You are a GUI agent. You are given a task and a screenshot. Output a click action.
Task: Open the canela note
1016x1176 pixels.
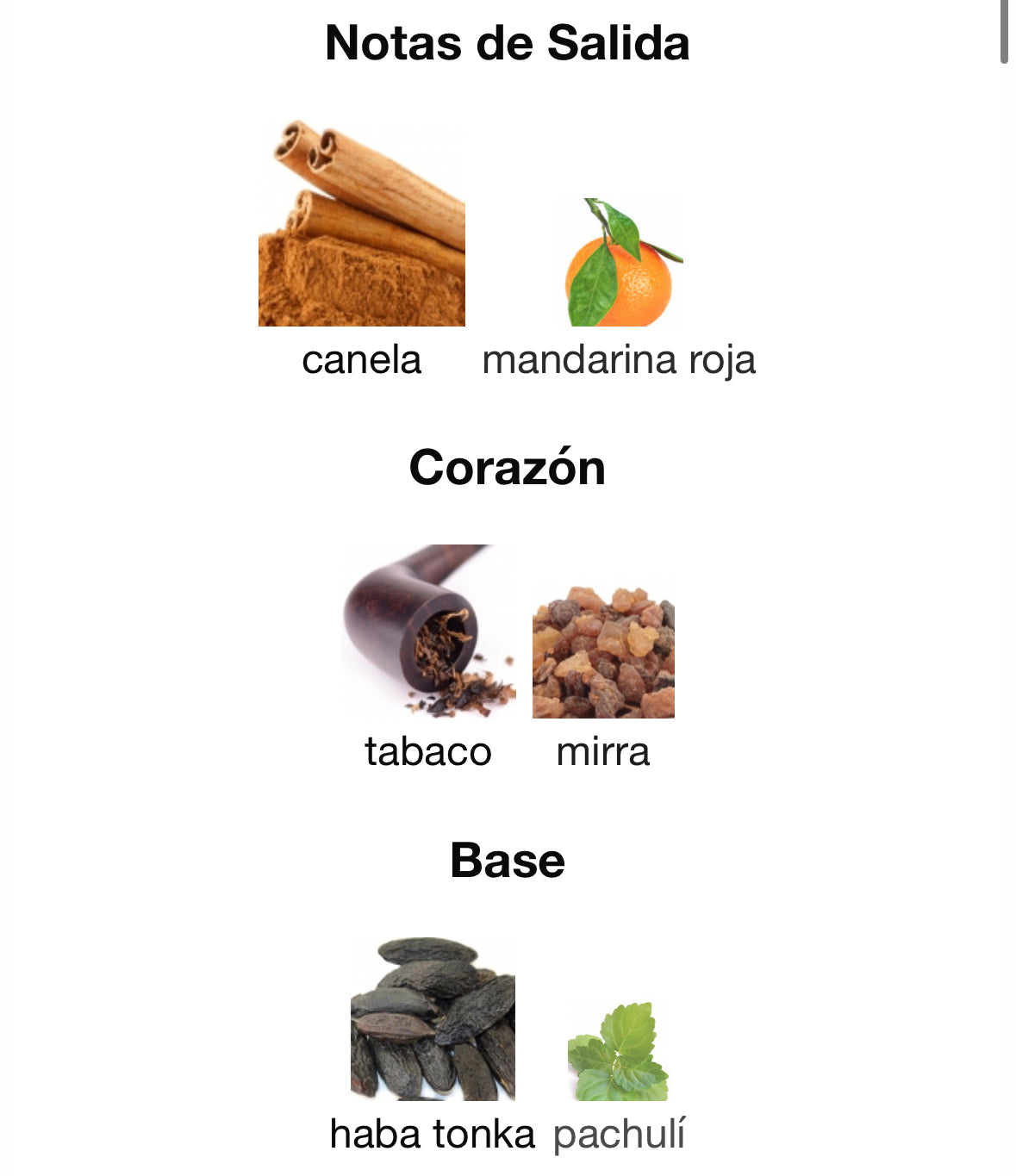[361, 224]
